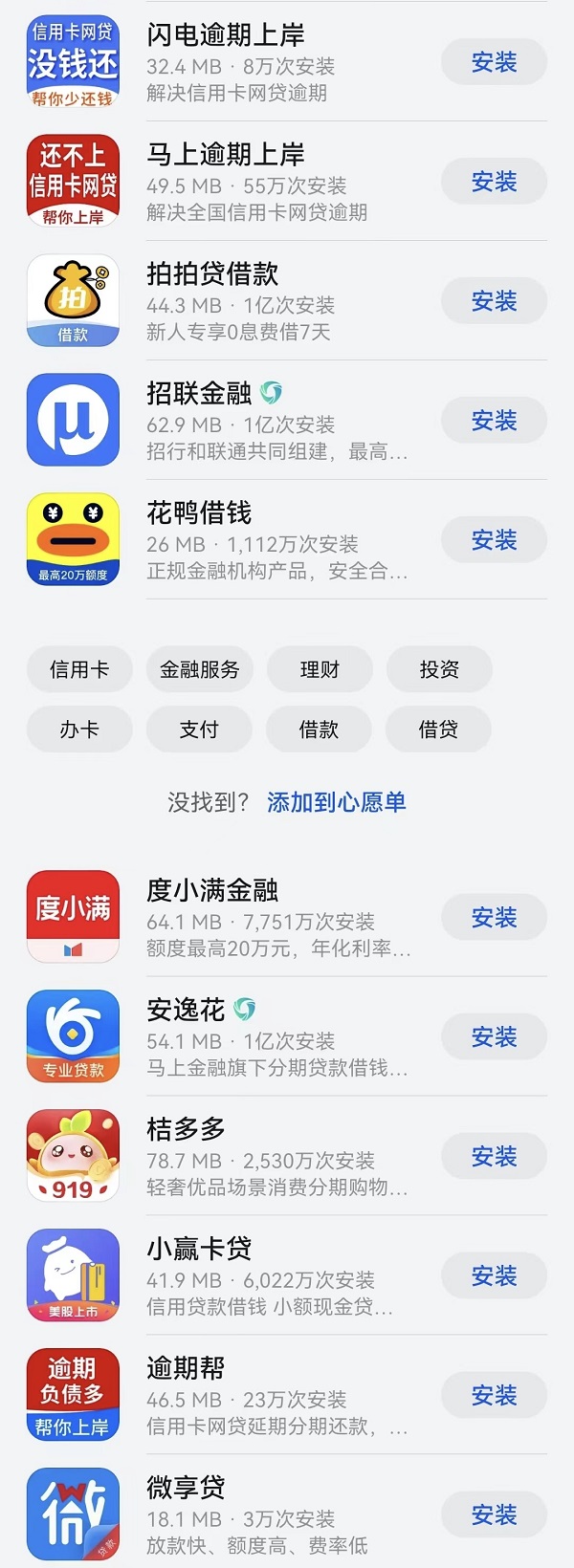Filter by 理财 chip
The height and width of the screenshot is (1568, 574).
(320, 670)
